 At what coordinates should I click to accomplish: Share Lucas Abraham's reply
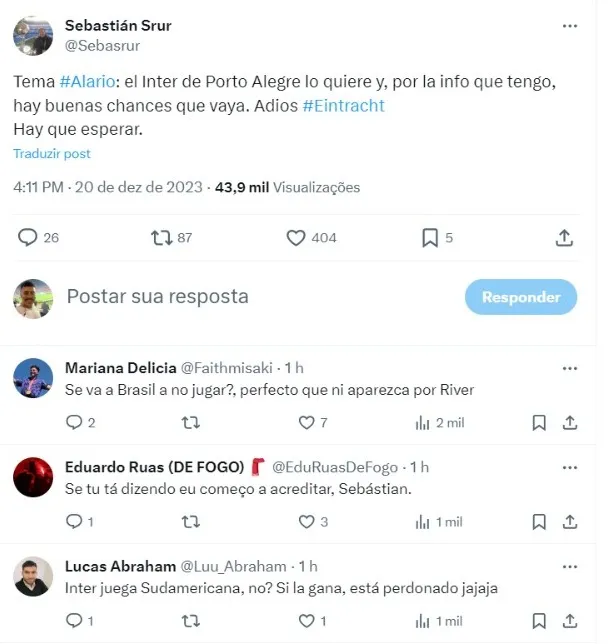(569, 621)
